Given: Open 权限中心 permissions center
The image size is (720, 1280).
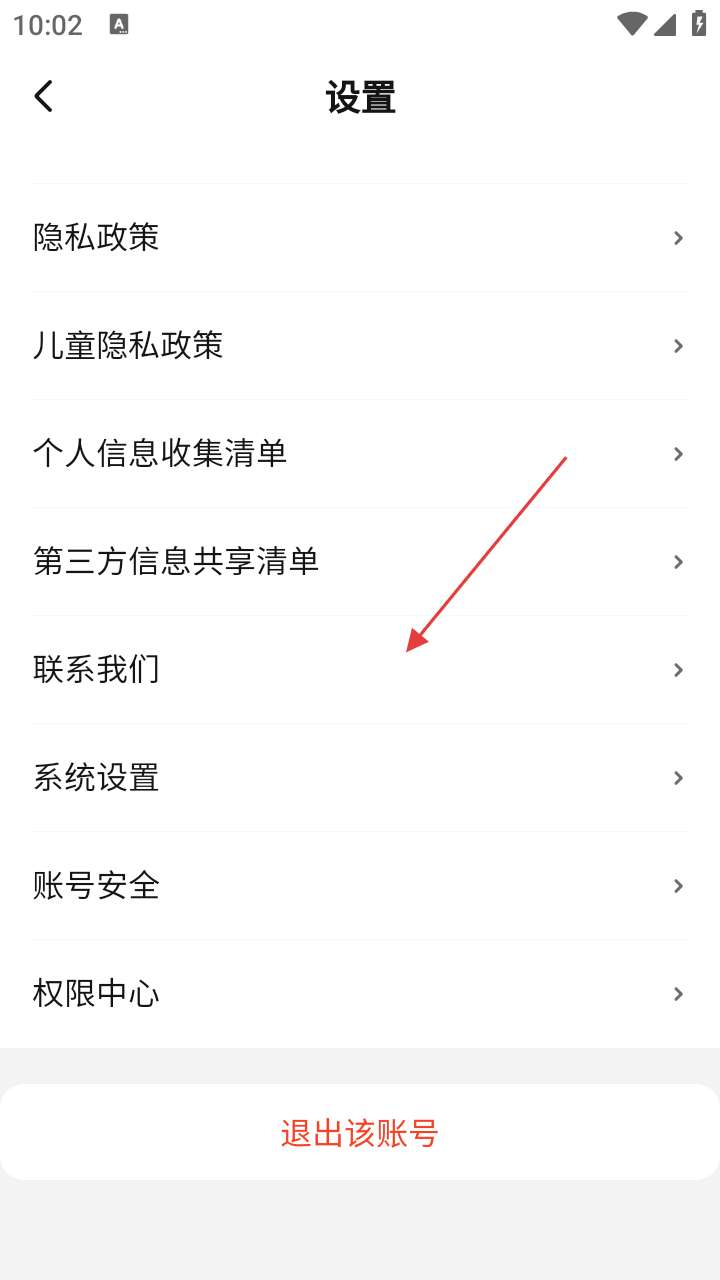Looking at the screenshot, I should pyautogui.click(x=360, y=994).
